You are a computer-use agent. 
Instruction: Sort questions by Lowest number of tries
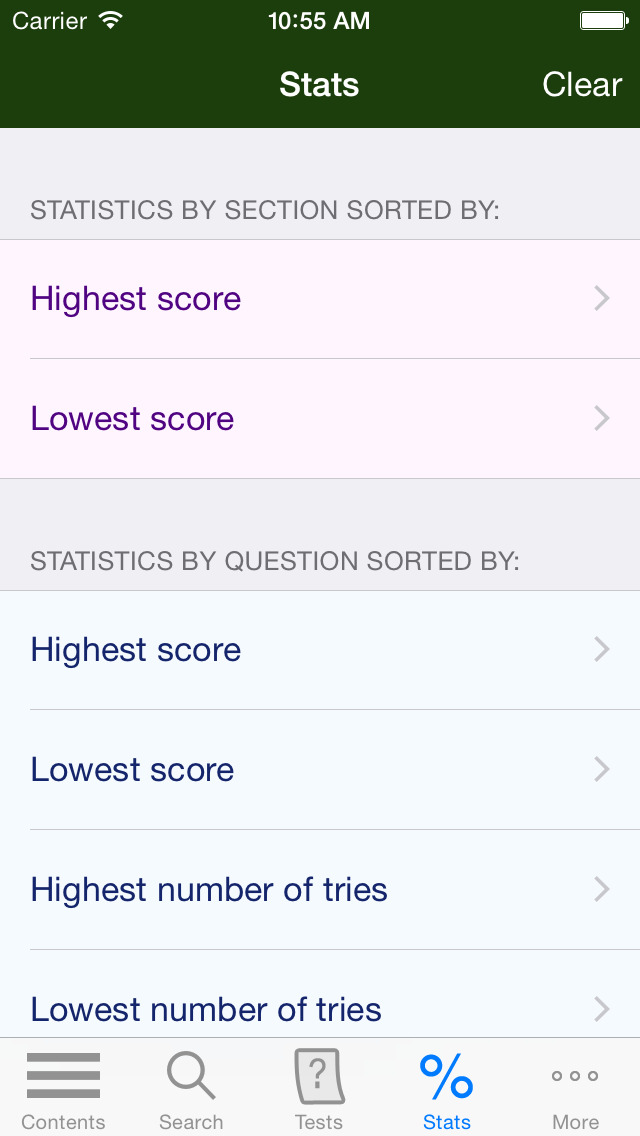click(x=320, y=1008)
